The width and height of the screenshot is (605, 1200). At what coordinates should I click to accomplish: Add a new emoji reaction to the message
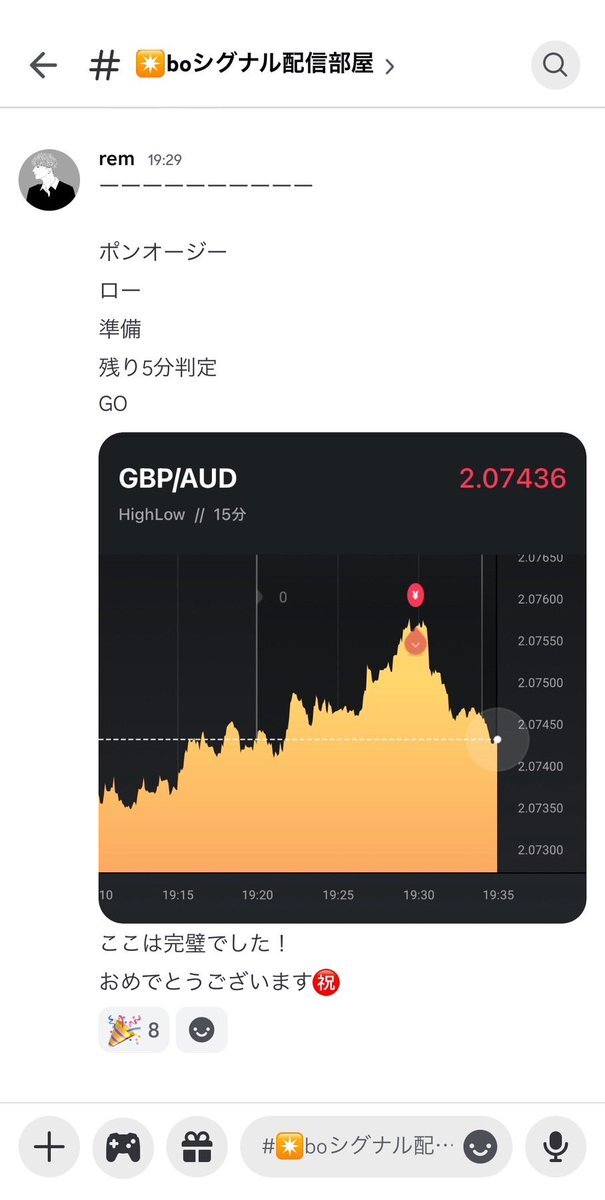[x=202, y=1030]
